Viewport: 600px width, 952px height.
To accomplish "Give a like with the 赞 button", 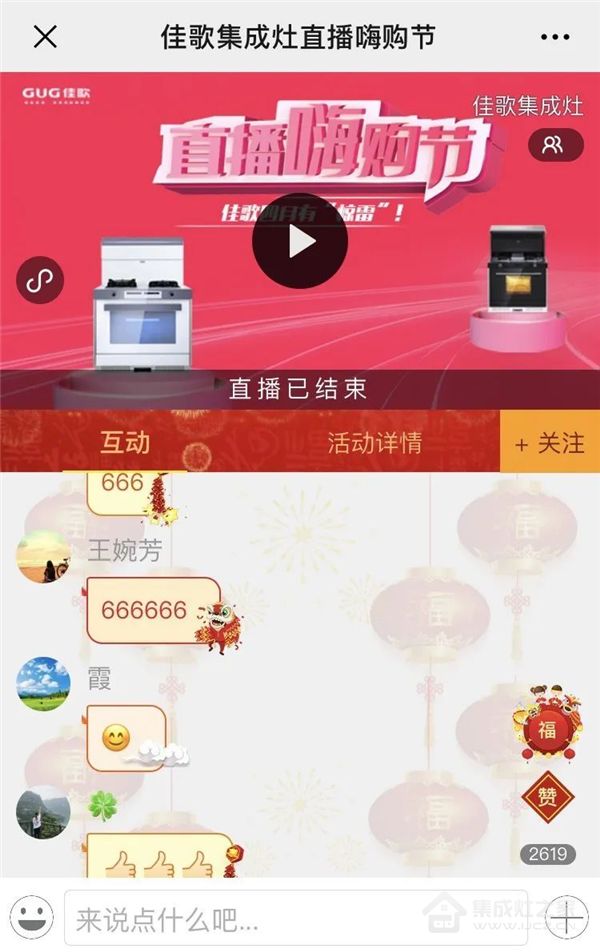I will pos(548,797).
